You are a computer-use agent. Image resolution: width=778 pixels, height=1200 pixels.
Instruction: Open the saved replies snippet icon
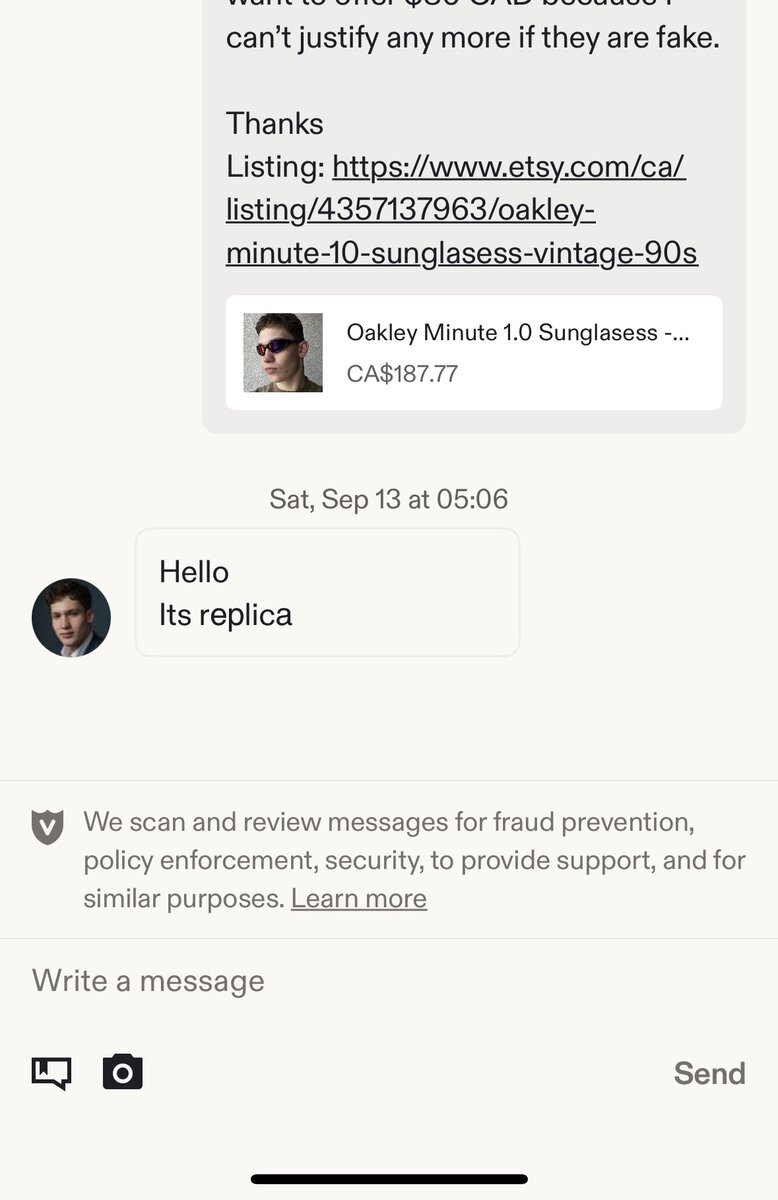click(x=51, y=1072)
